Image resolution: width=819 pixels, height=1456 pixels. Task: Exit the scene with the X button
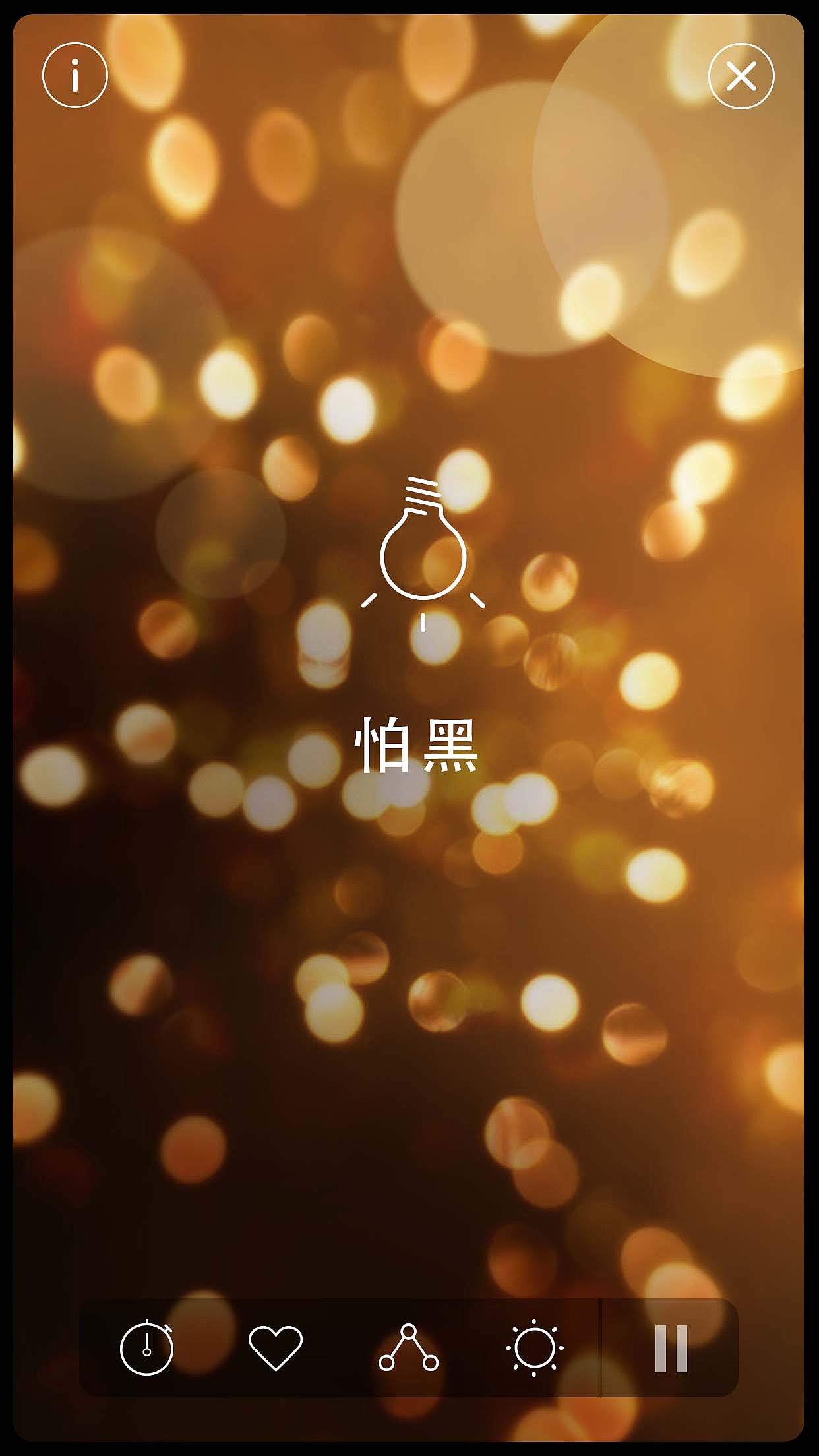coord(742,76)
